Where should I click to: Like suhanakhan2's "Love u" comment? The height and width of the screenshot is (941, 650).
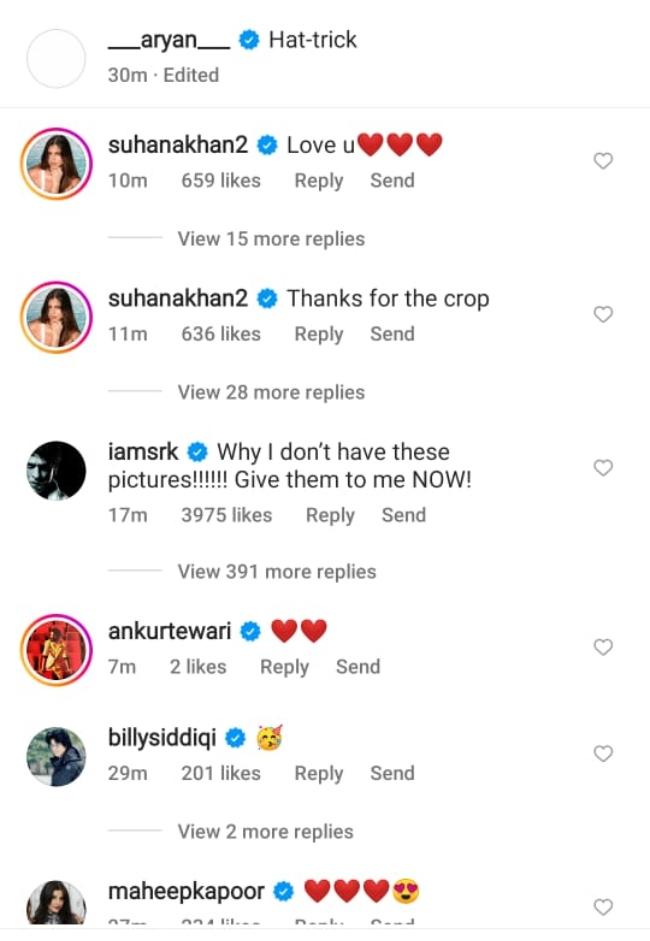tap(603, 161)
